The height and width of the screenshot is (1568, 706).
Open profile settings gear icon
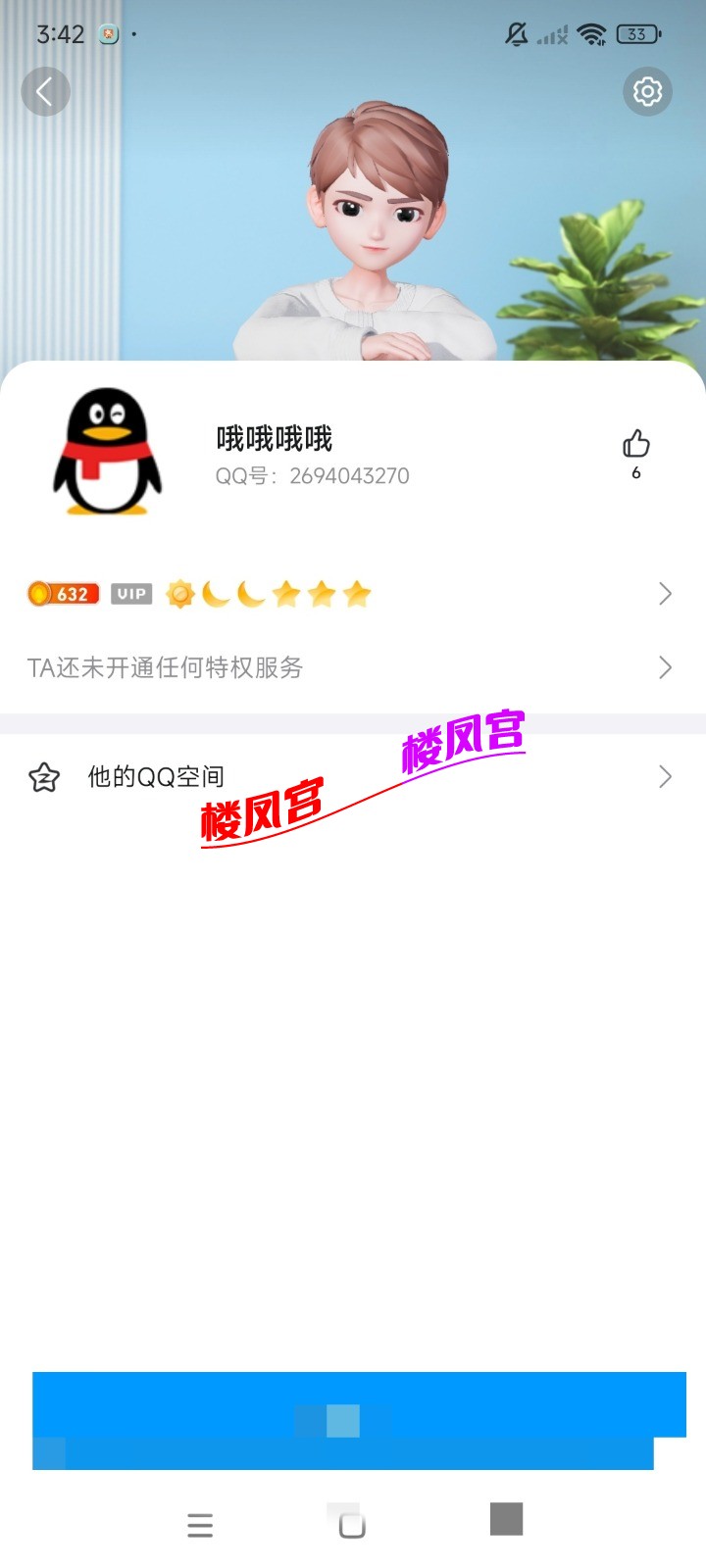point(647,92)
